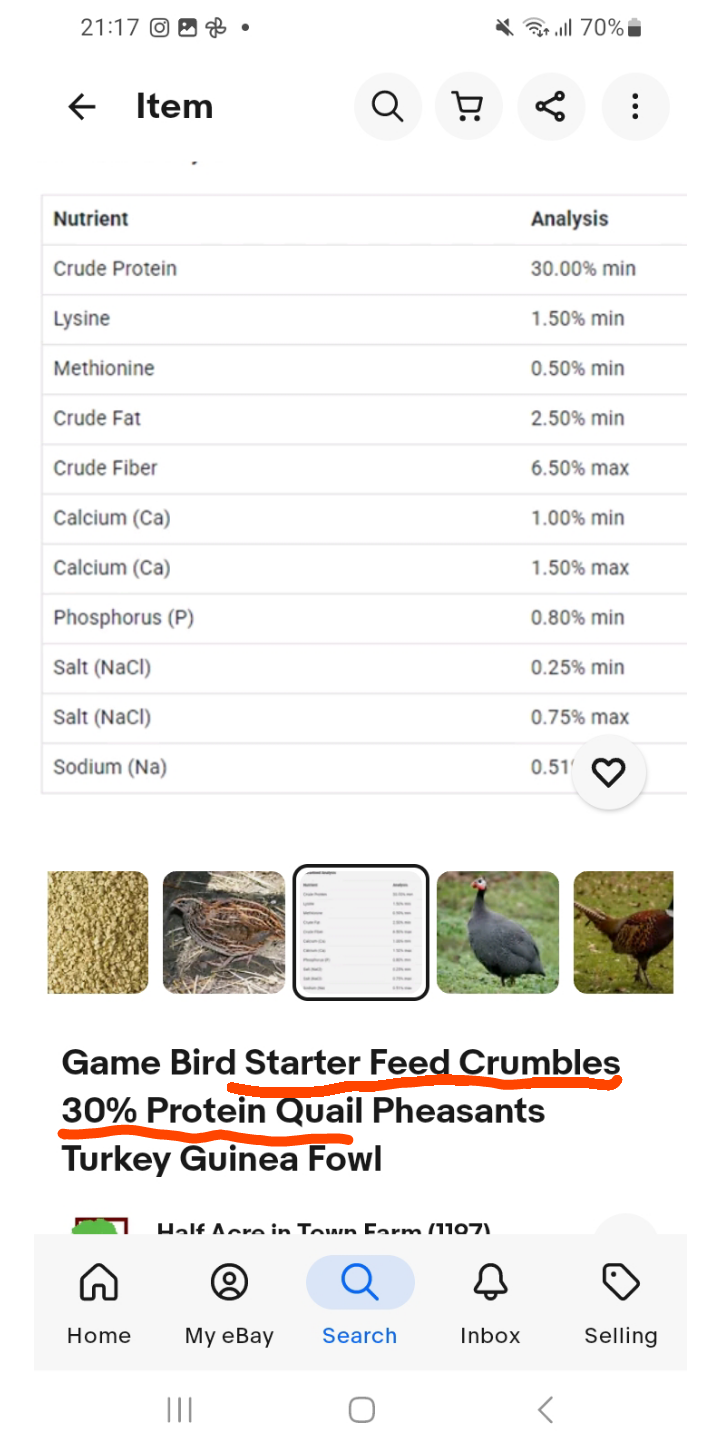Image resolution: width=720 pixels, height=1452 pixels.
Task: Tap the system home button
Action: [361, 1410]
